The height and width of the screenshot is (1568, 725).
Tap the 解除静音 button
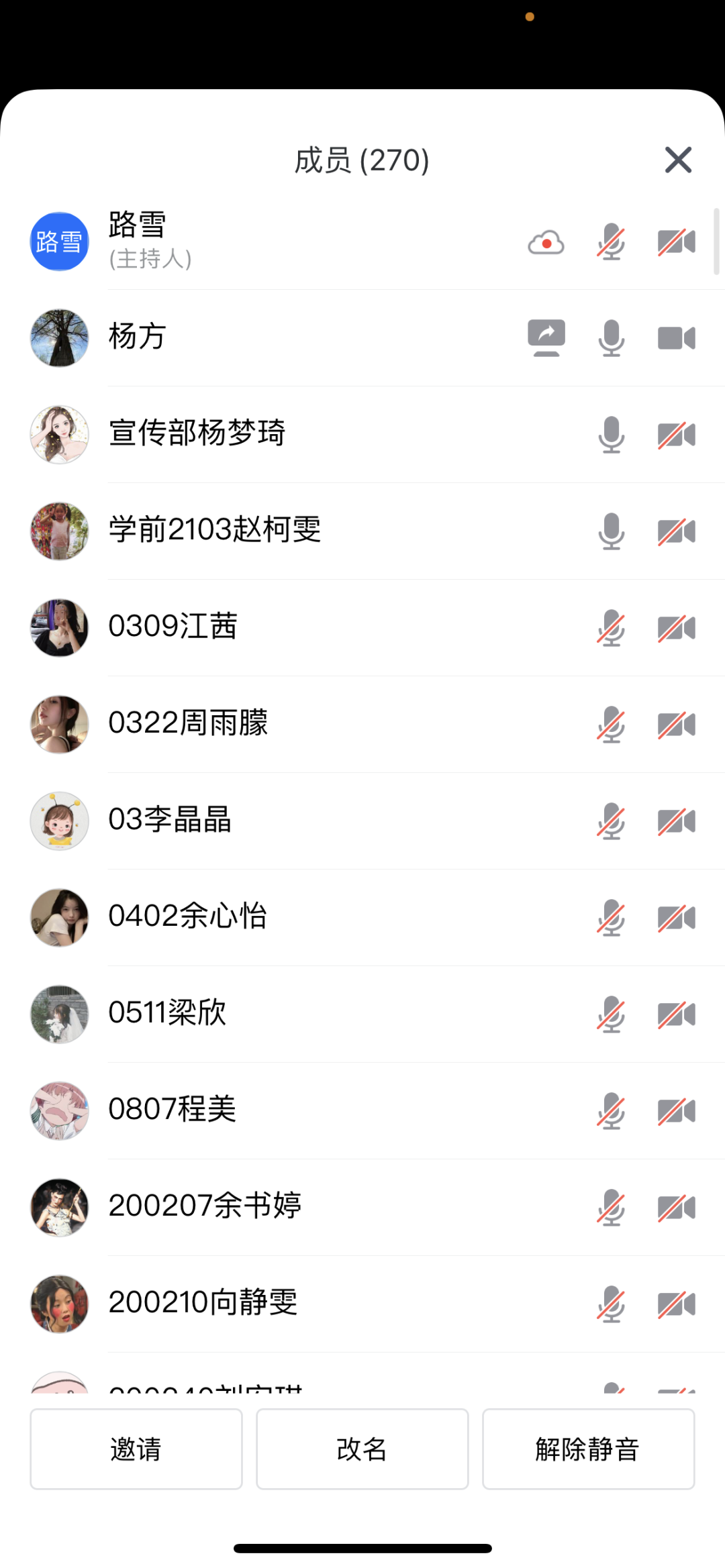588,1449
